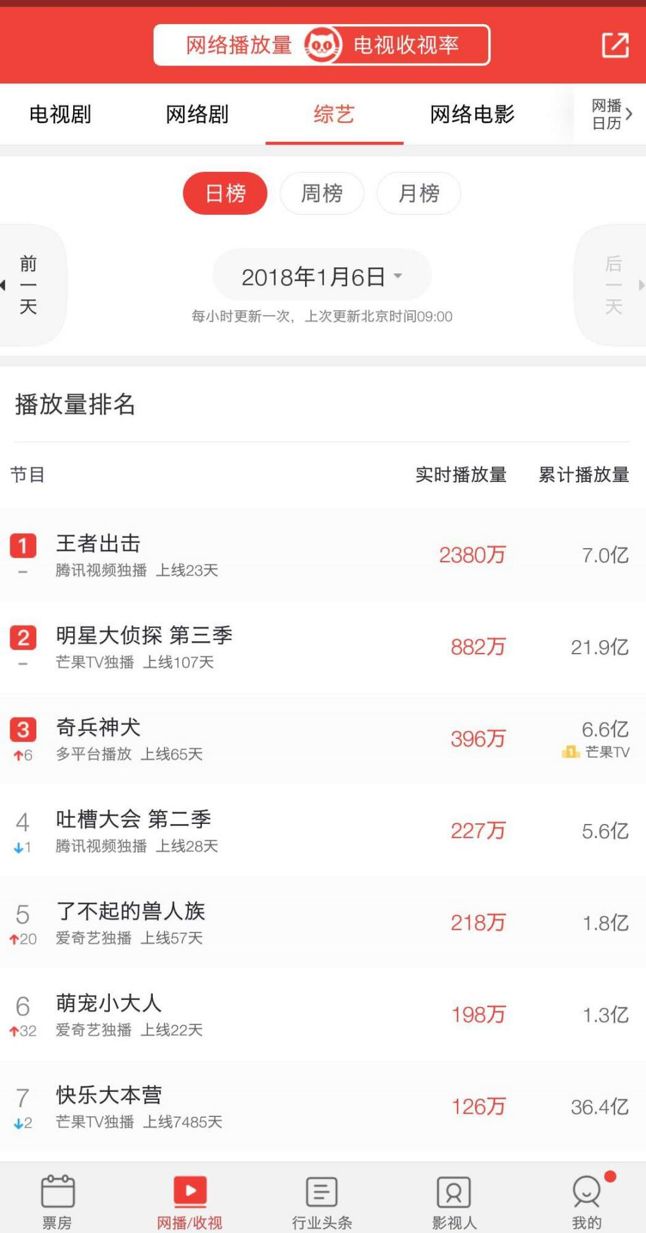Open 网播日历 calendar
The height and width of the screenshot is (1233, 646).
pyautogui.click(x=610, y=114)
